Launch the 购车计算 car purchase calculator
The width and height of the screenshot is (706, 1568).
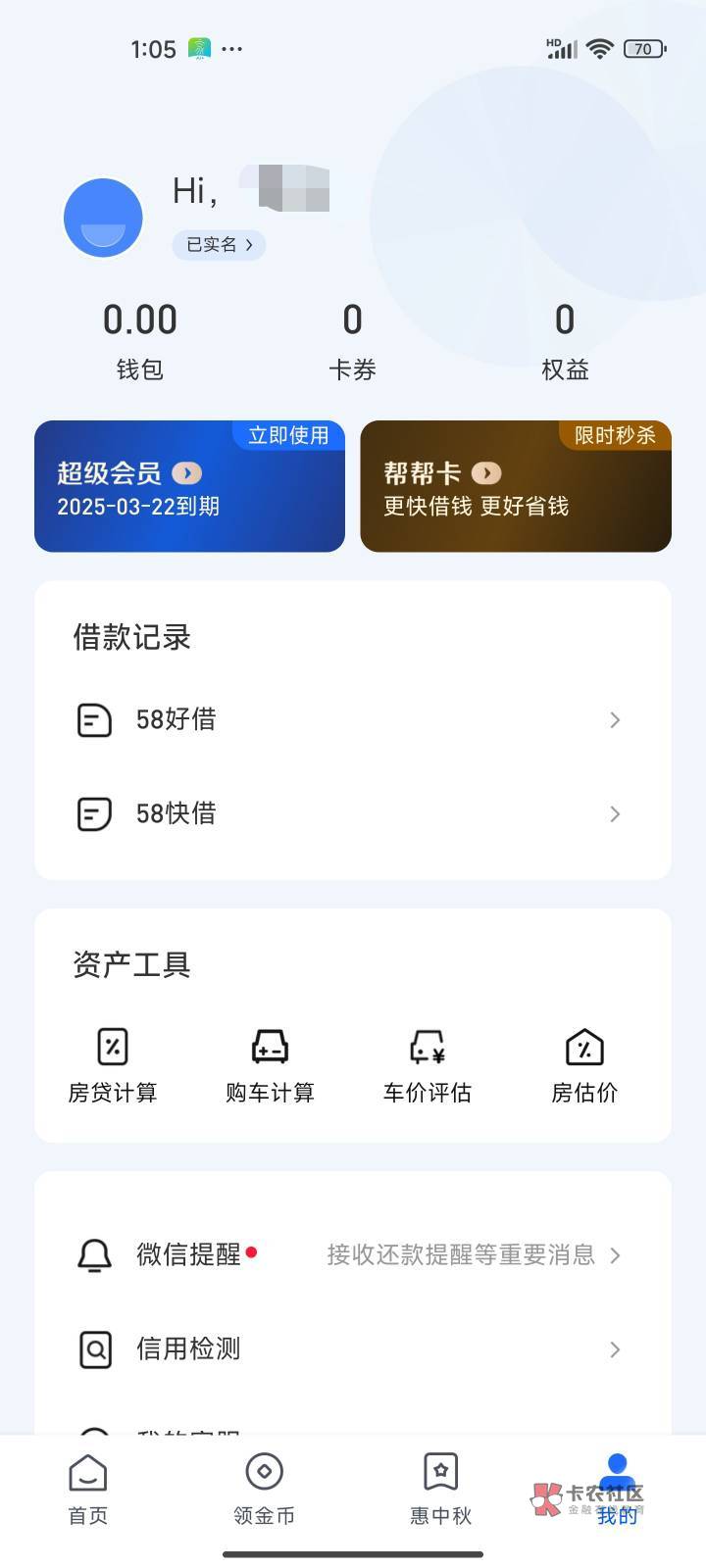(270, 1066)
